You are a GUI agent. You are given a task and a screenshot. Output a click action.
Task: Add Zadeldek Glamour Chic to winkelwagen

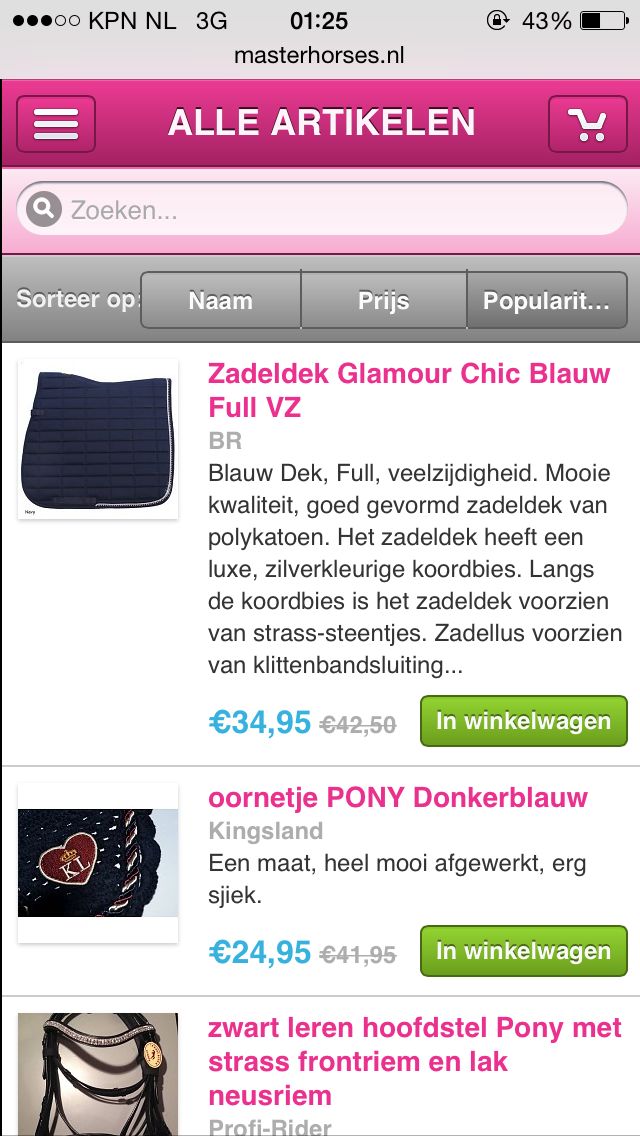pyautogui.click(x=523, y=721)
